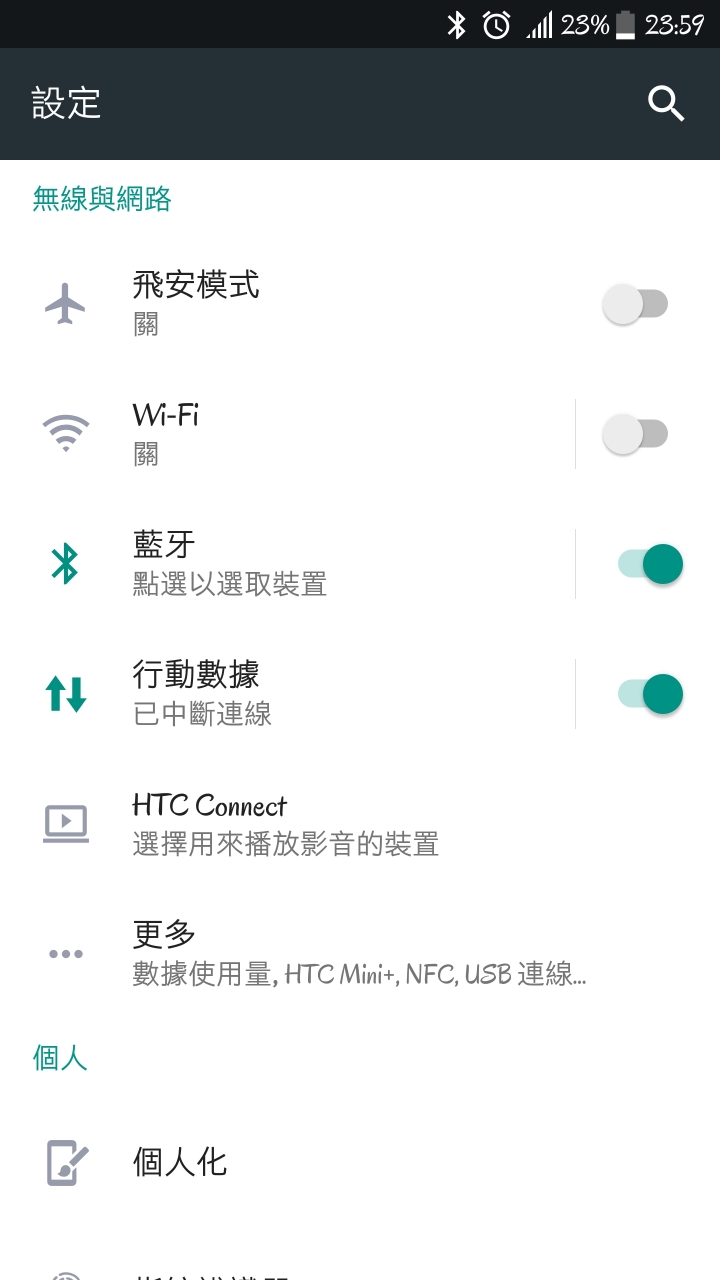
Task: Open the search icon in Settings
Action: click(665, 103)
